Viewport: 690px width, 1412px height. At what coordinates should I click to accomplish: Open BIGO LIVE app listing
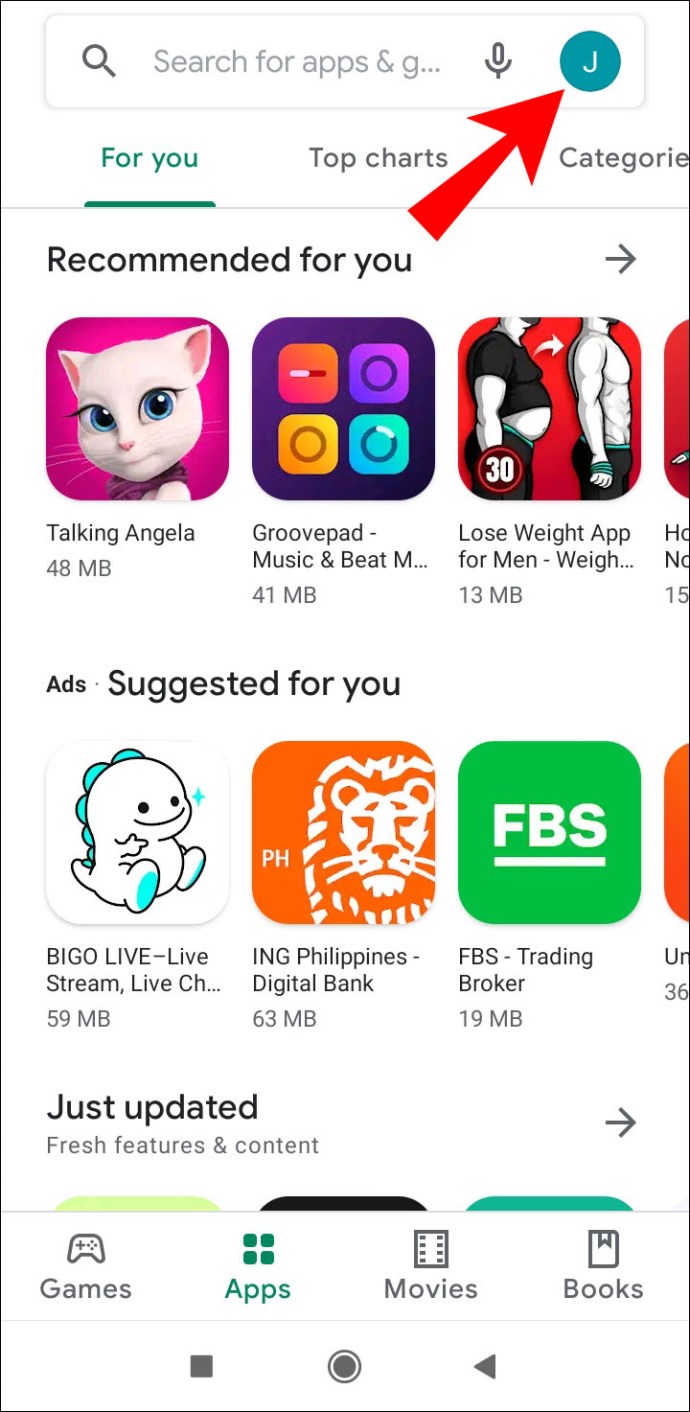pos(137,832)
